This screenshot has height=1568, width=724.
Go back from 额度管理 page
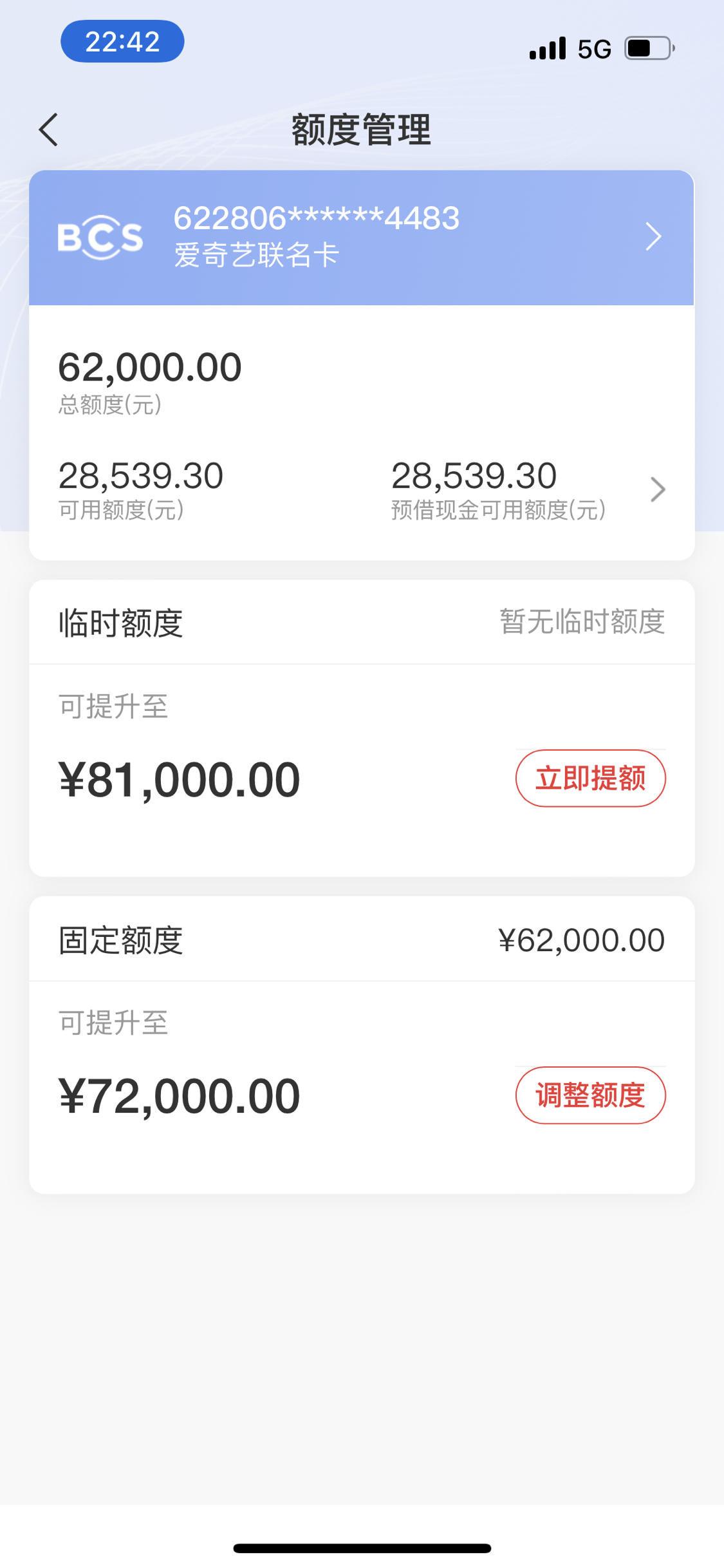[x=49, y=130]
